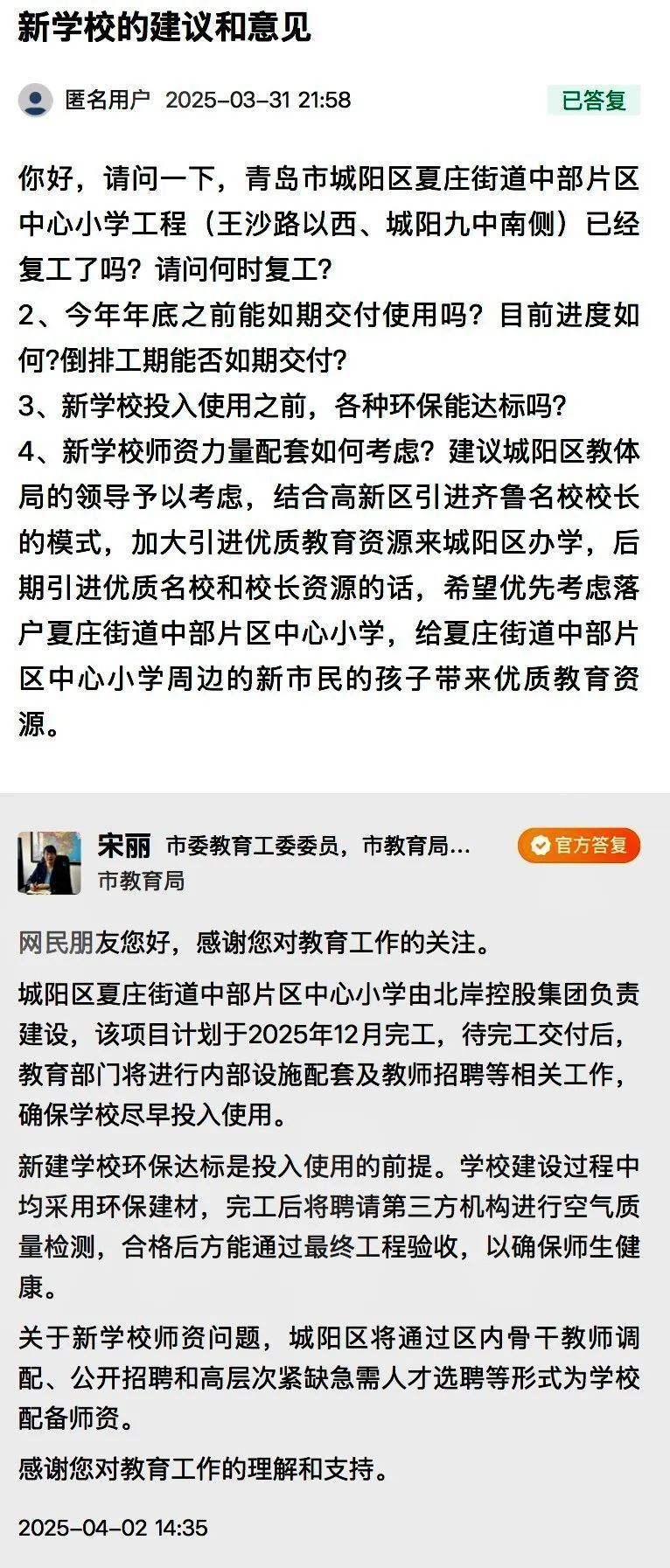Expand 宋丽's truncated job title text

tap(318, 846)
